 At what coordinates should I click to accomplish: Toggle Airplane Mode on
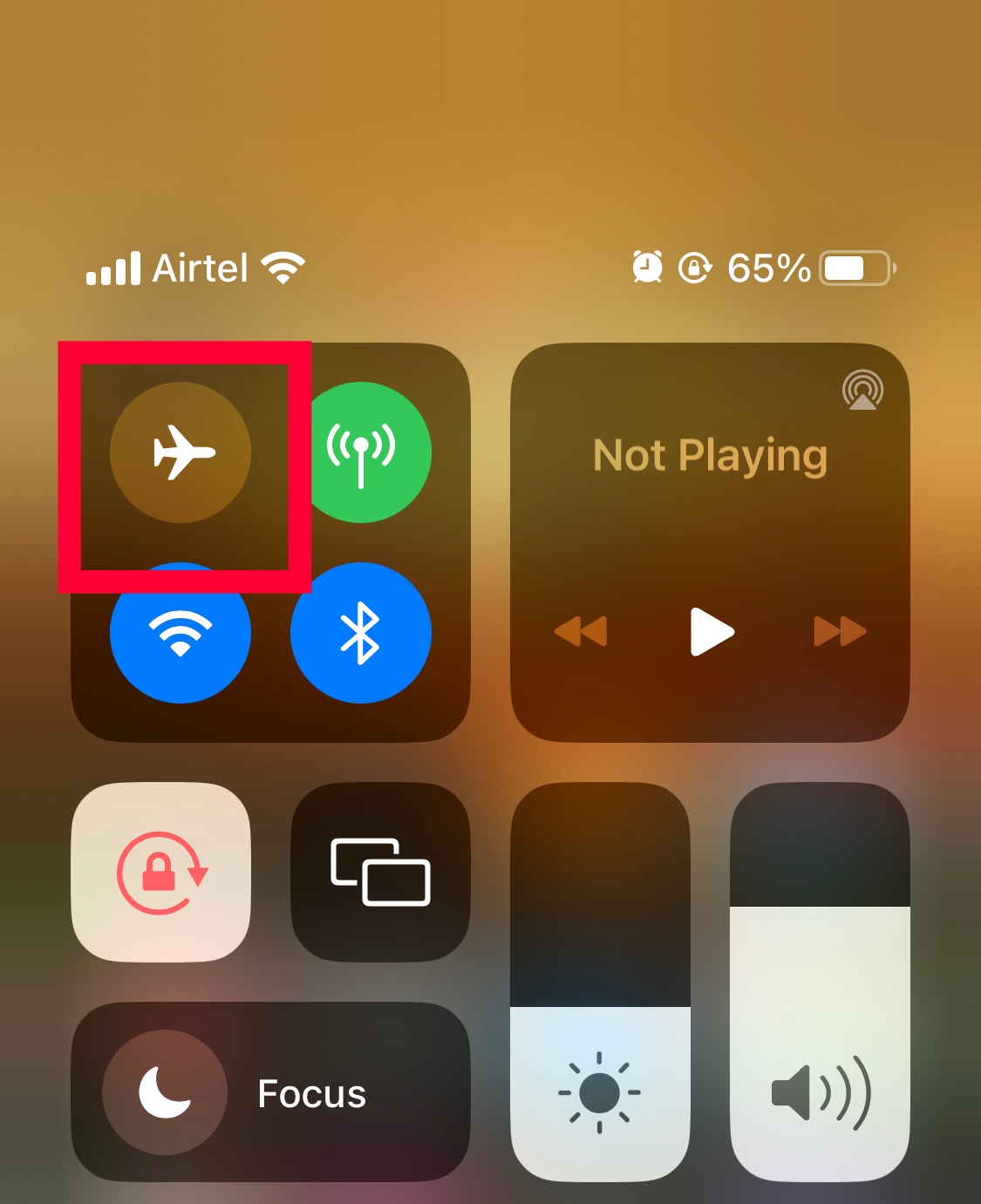click(181, 452)
